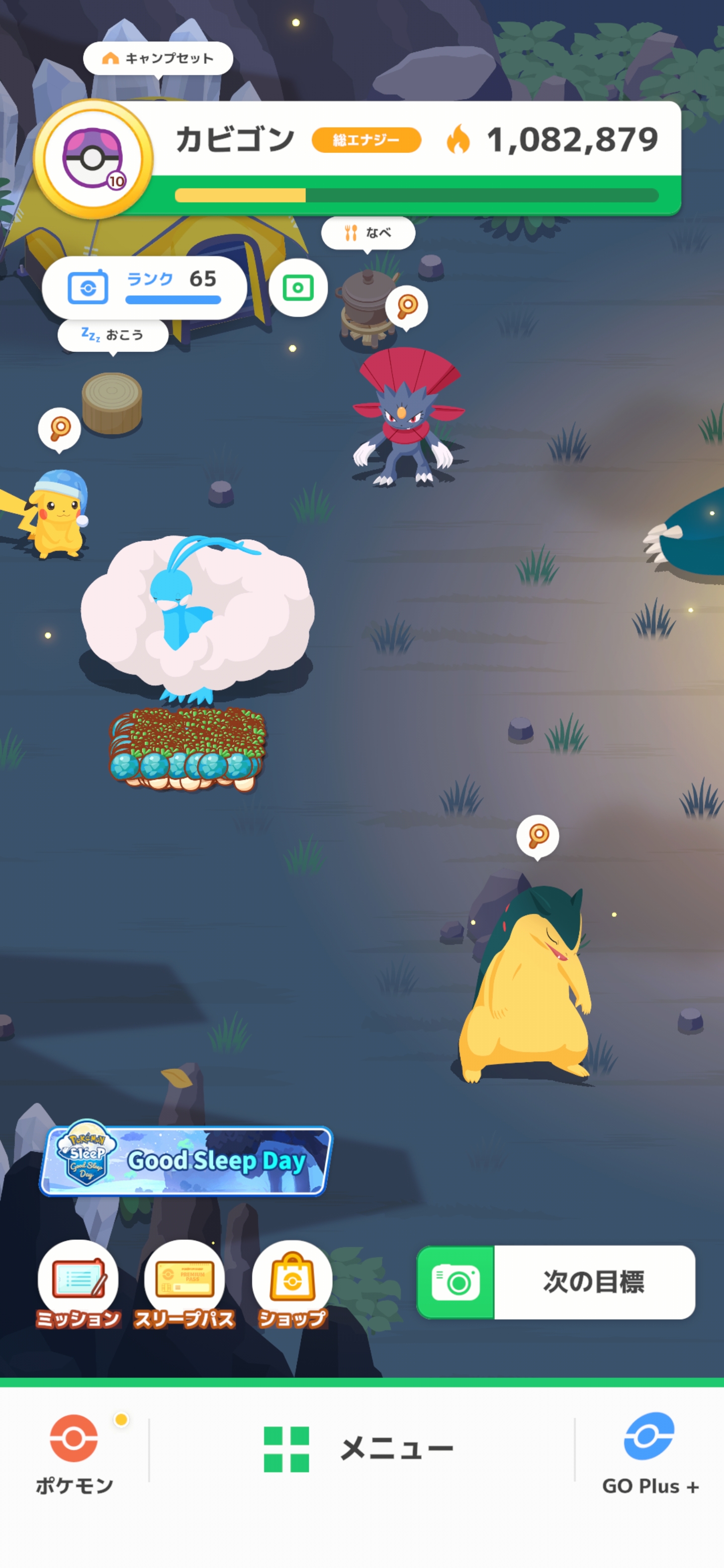Tap the magnifier bubble above Typhlosion

(537, 837)
